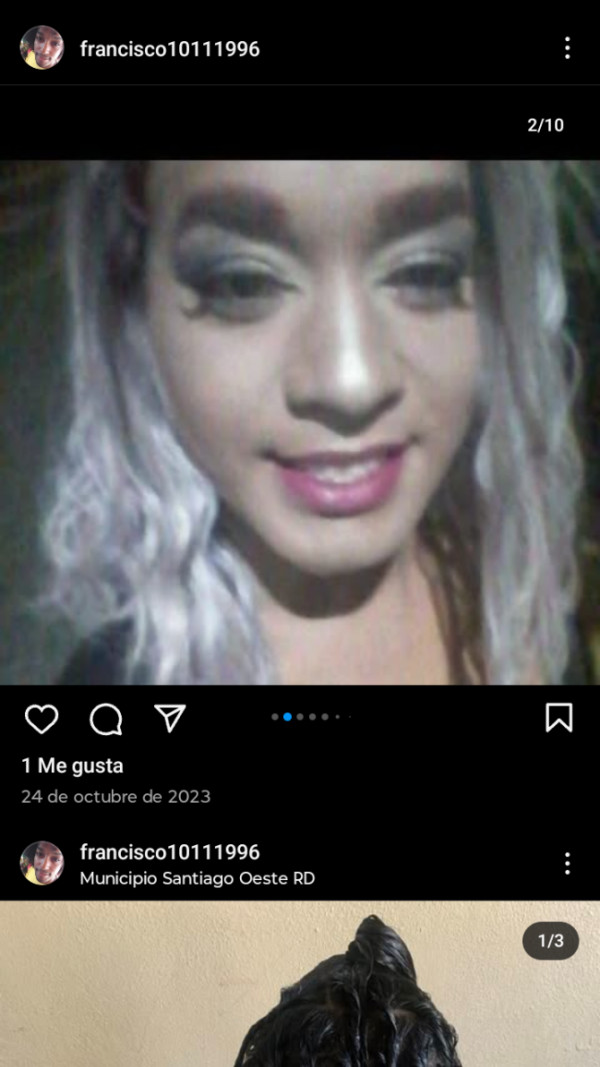Open francisco10111996 profile from top avatar
The image size is (600, 1067).
point(42,48)
